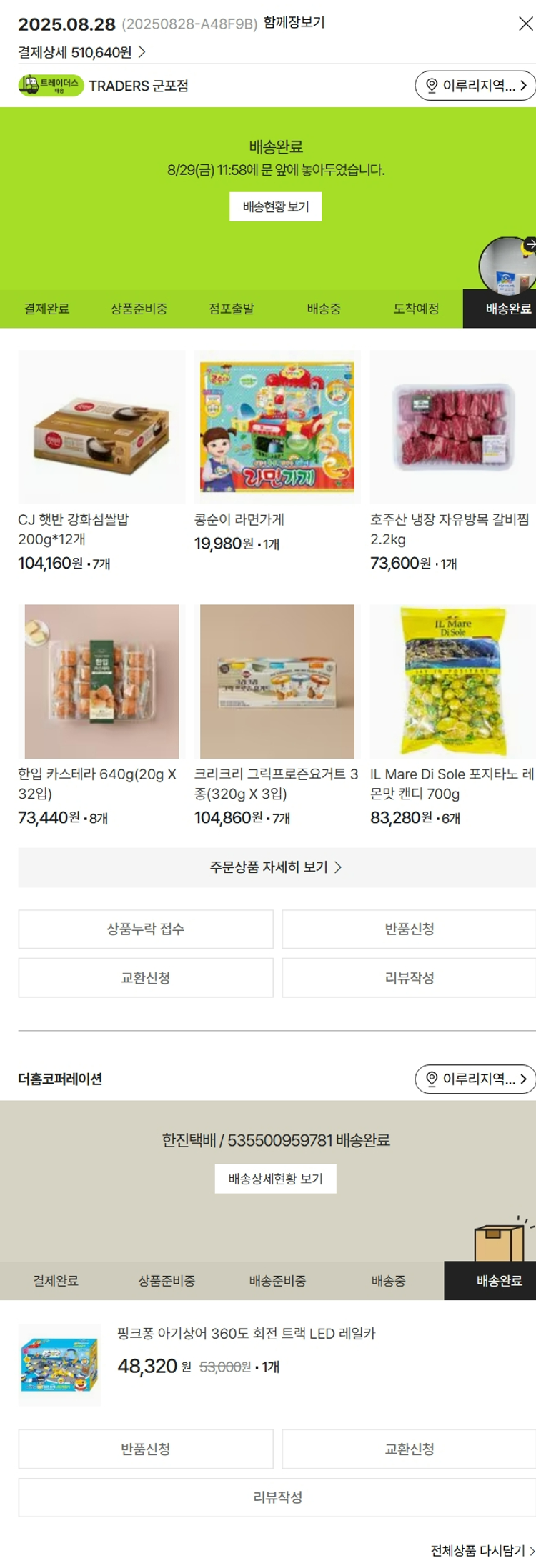Open 핑크퐁 아기상어 레일카 product
Viewport: 536px width, 1568px height.
pyautogui.click(x=246, y=1334)
